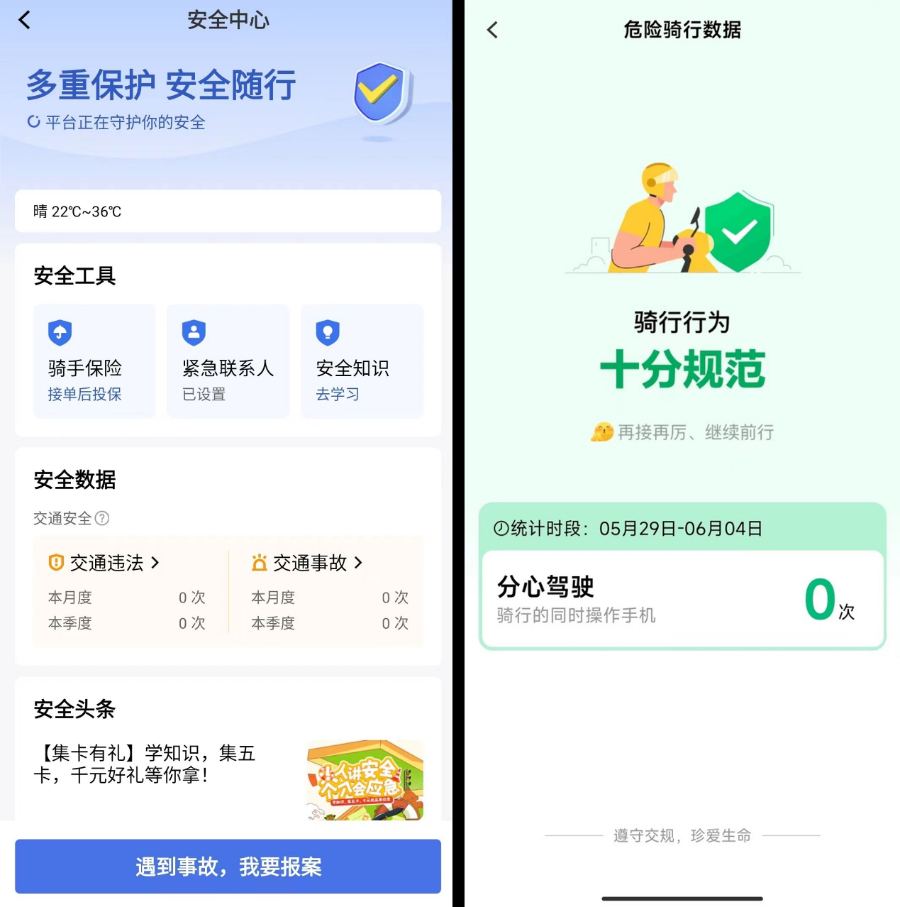This screenshot has width=900, height=907.
Task: Open 交通违法 details
Action: point(106,563)
